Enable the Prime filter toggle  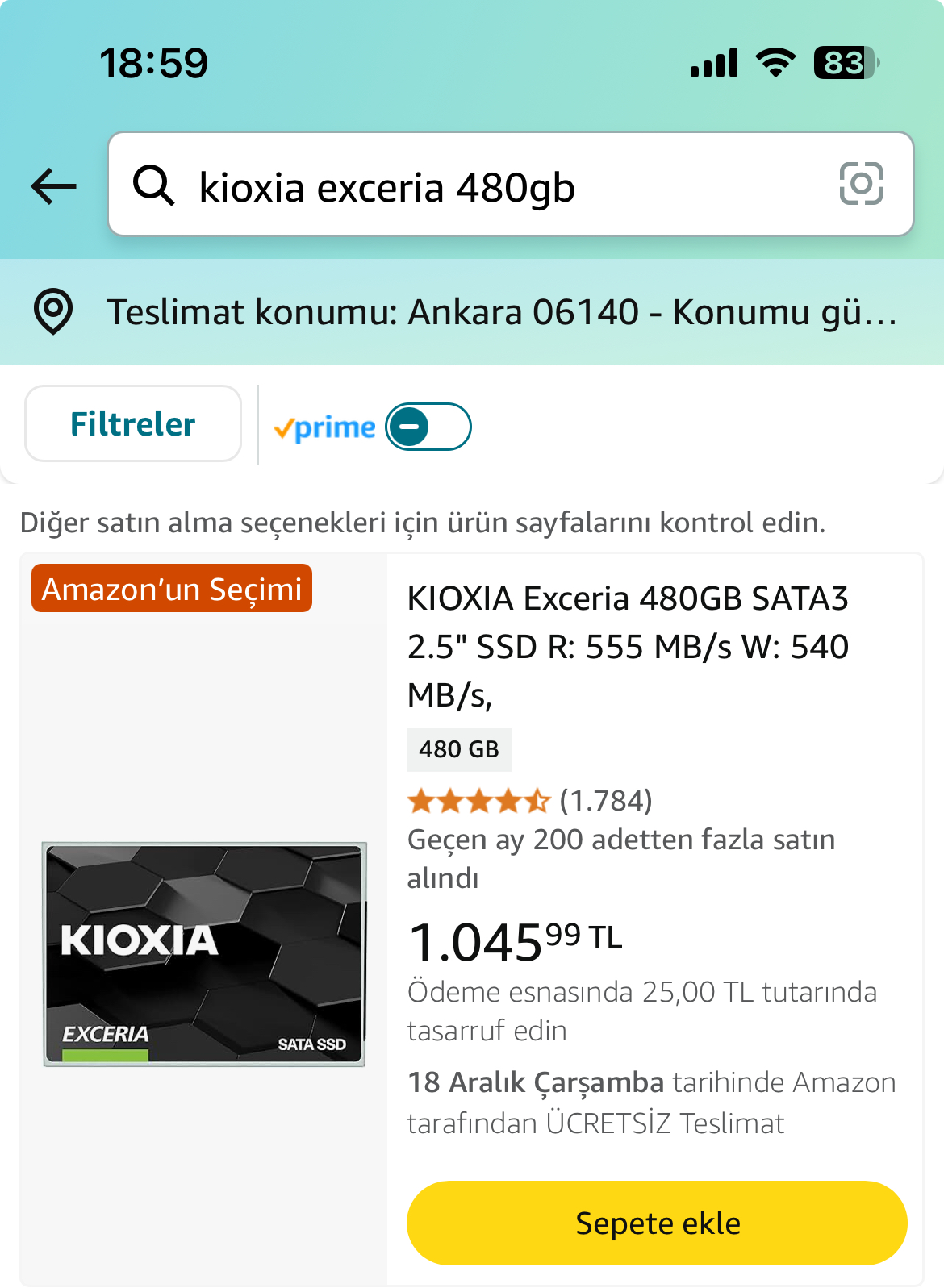click(x=428, y=427)
